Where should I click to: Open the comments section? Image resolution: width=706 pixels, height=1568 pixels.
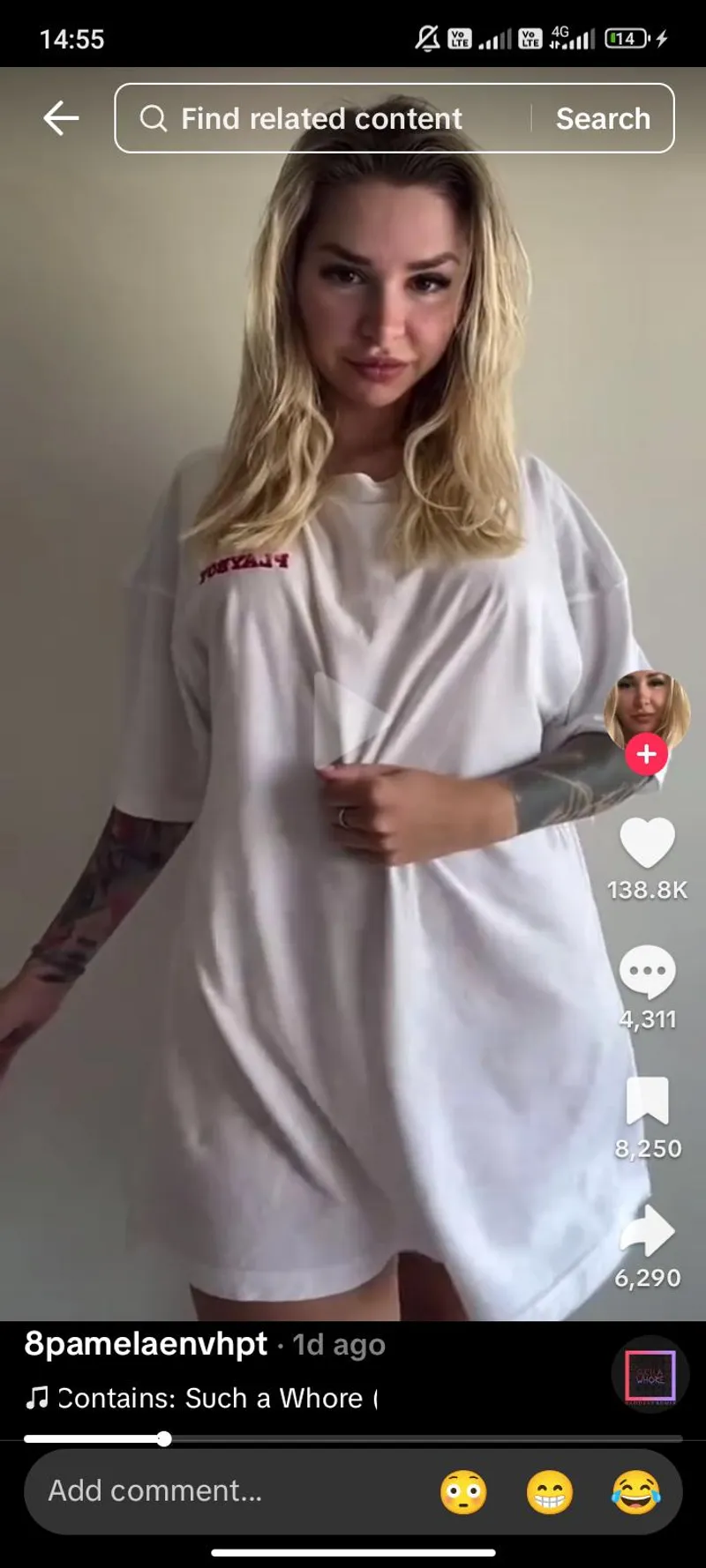click(647, 971)
